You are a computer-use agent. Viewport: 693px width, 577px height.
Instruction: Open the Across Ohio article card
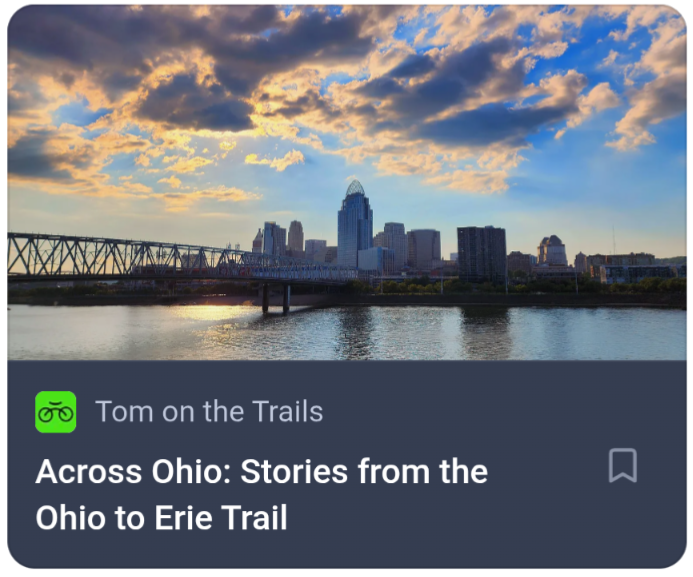(262, 494)
